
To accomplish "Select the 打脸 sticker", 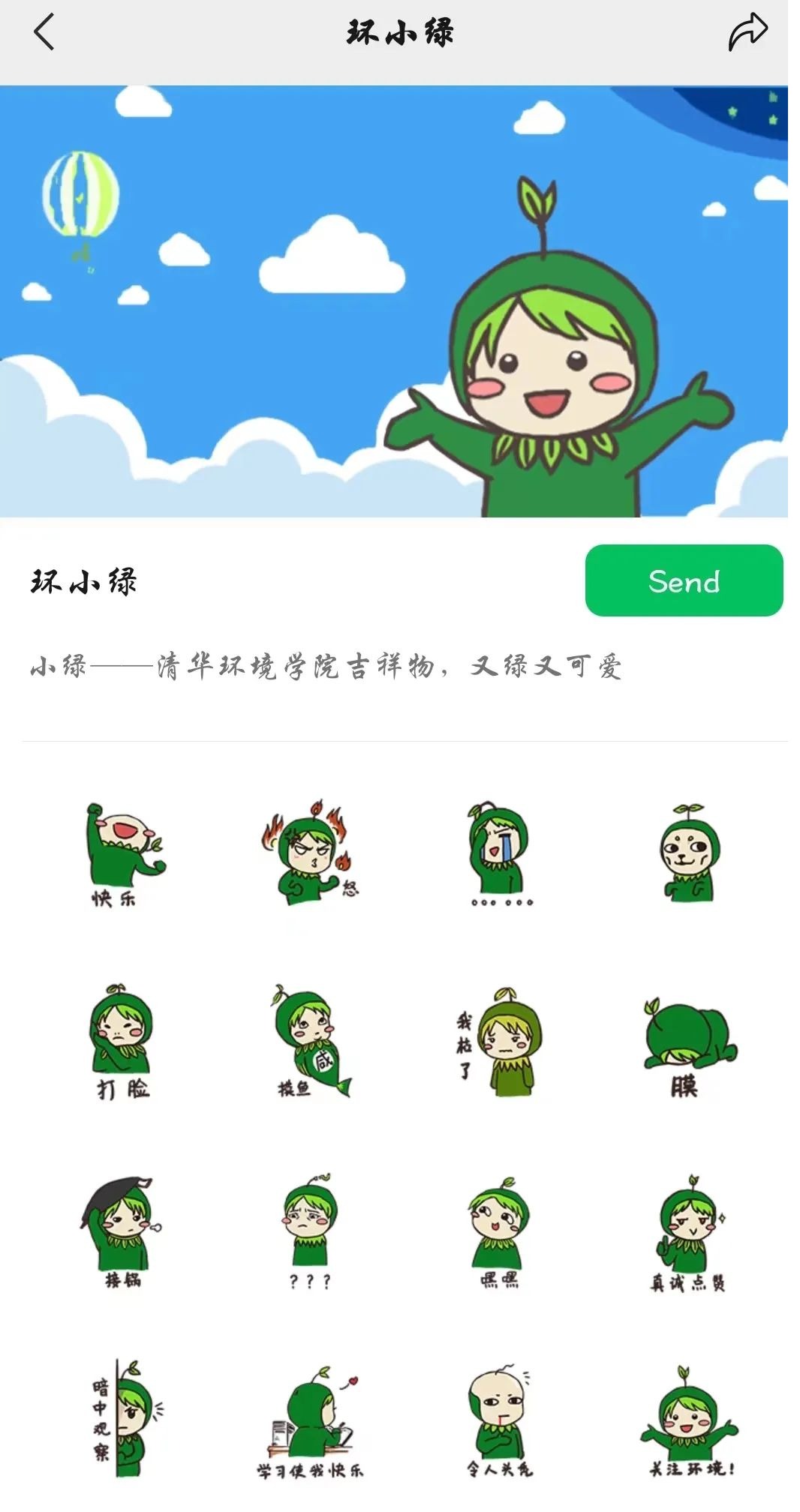I will pos(122,1042).
